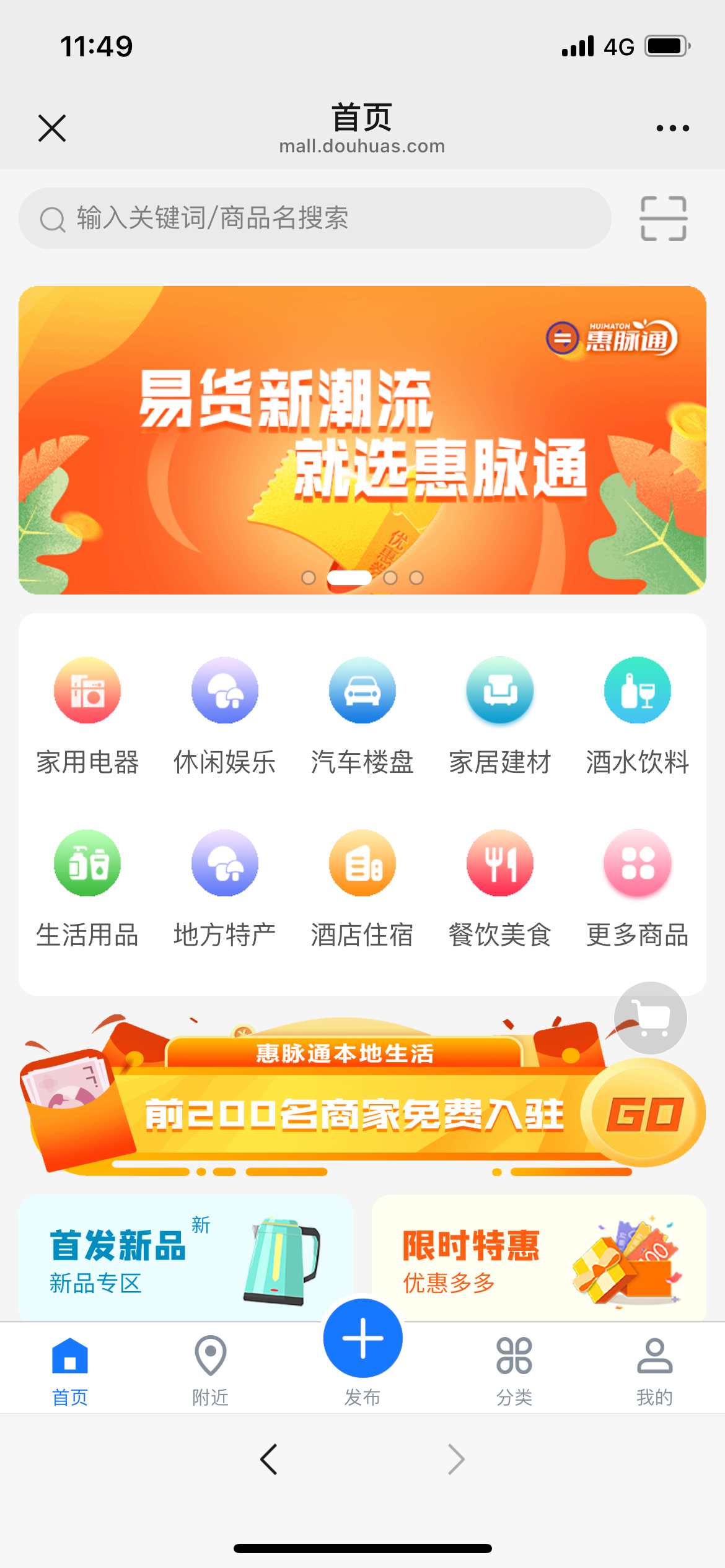Tap GO on the merchant promo banner

point(643,1114)
